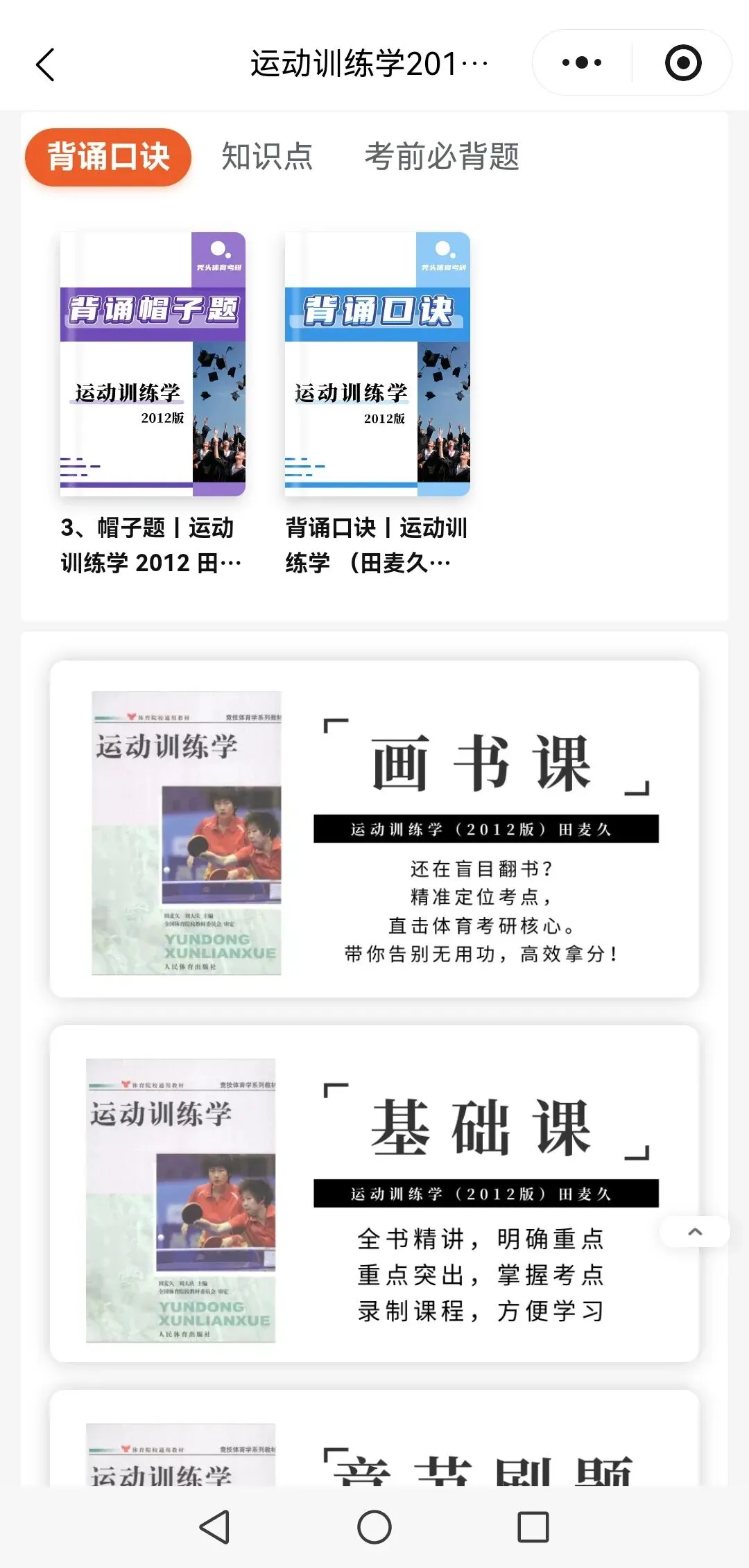749x1568 pixels.
Task: Switch to the 知识点 tab
Action: tap(268, 157)
